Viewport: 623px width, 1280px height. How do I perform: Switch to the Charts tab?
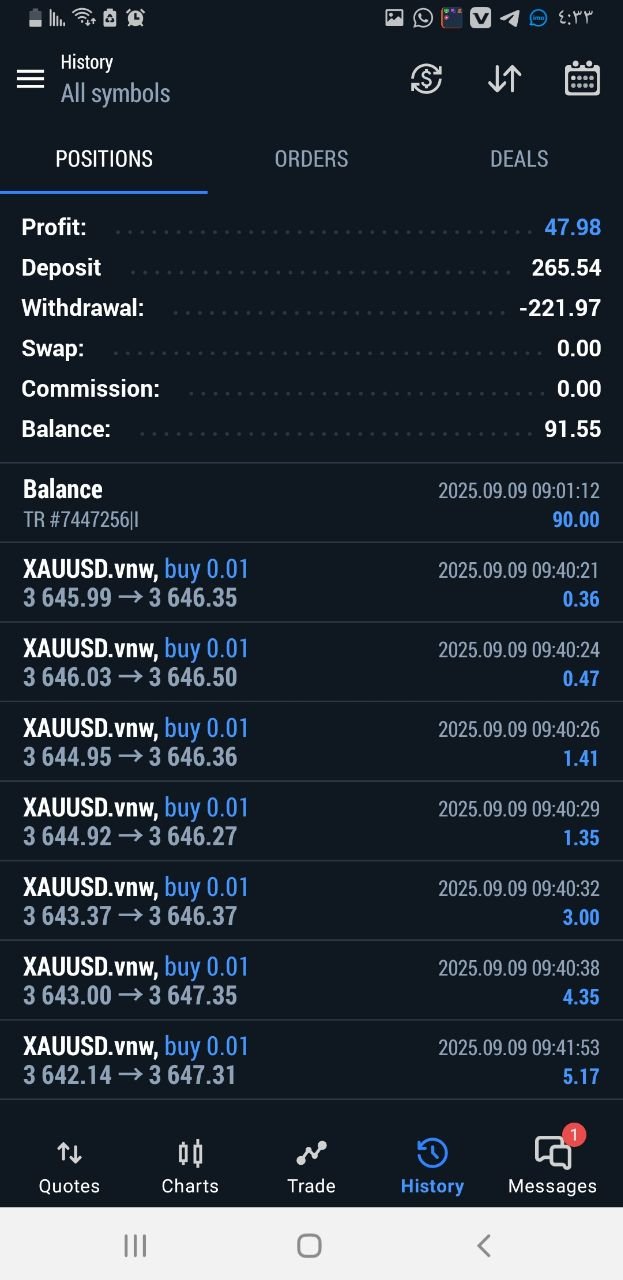pos(190,1166)
